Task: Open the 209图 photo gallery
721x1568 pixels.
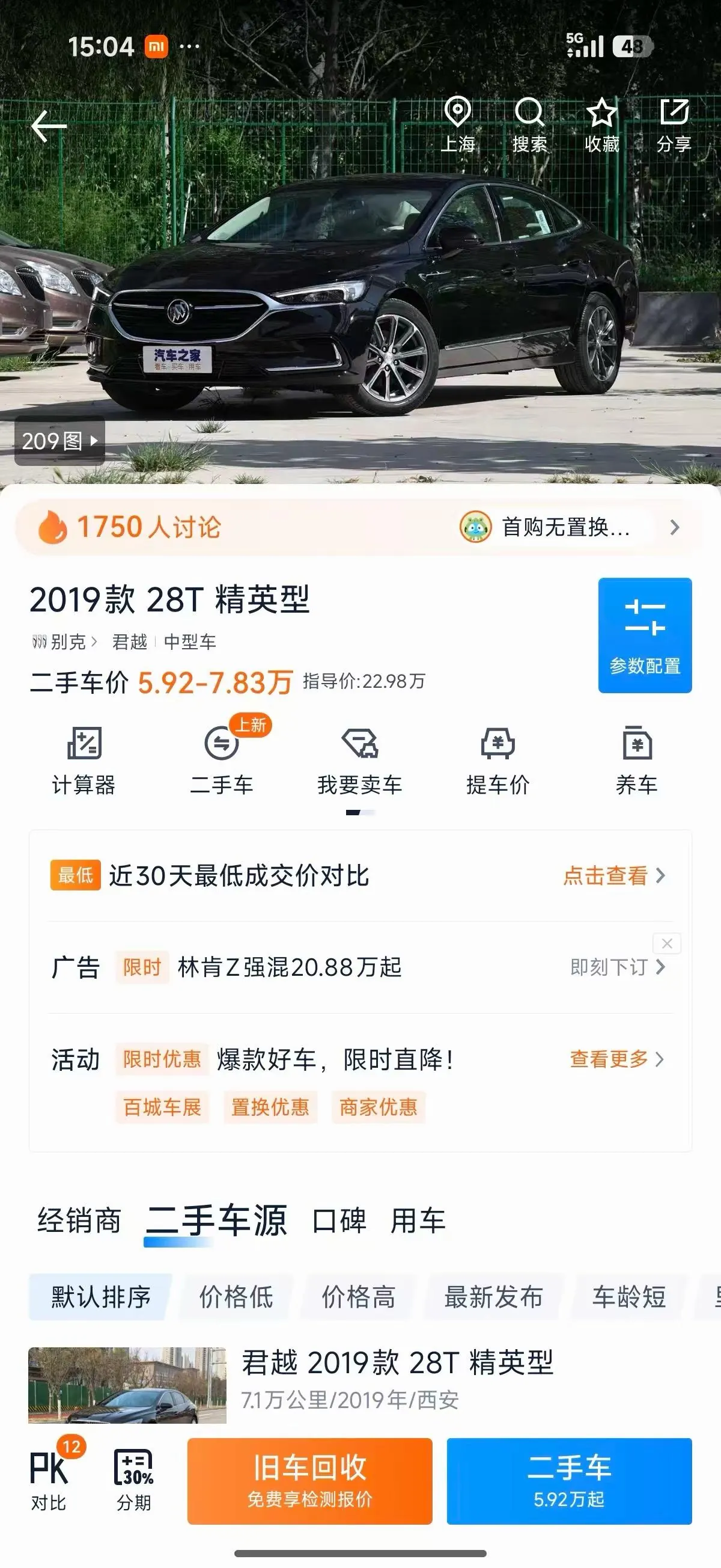Action: pos(59,441)
